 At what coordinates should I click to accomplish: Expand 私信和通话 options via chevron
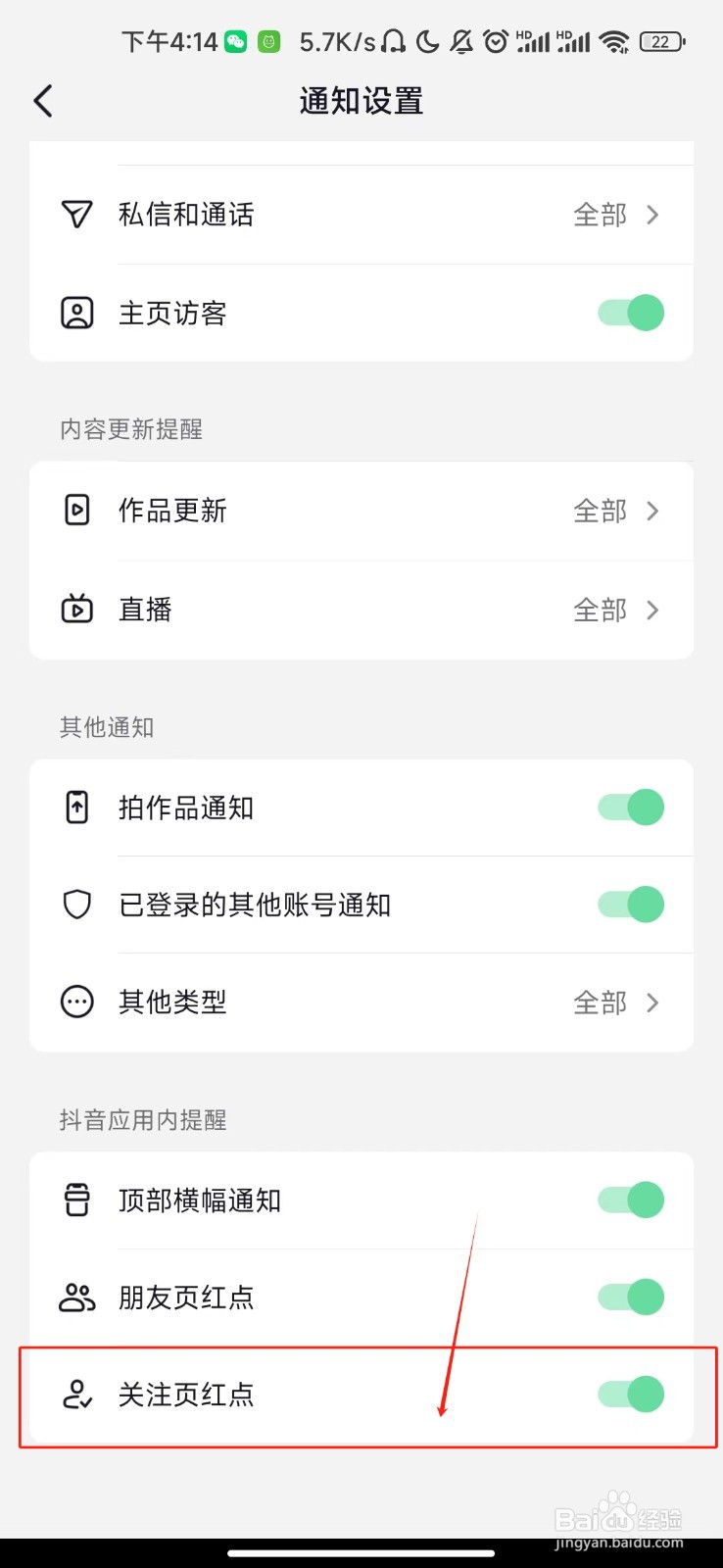click(651, 215)
